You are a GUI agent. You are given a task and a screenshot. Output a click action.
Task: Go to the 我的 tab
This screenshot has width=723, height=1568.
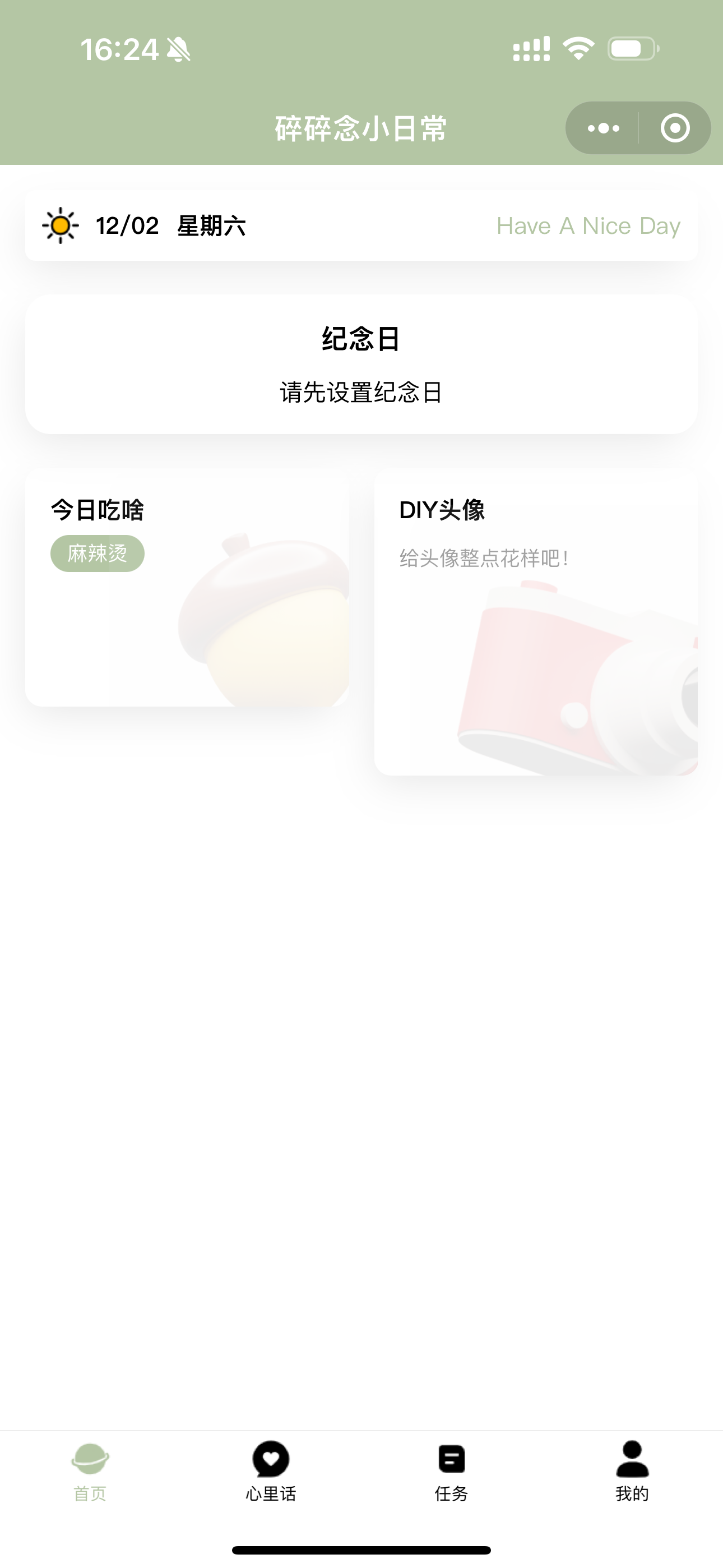(x=632, y=1470)
